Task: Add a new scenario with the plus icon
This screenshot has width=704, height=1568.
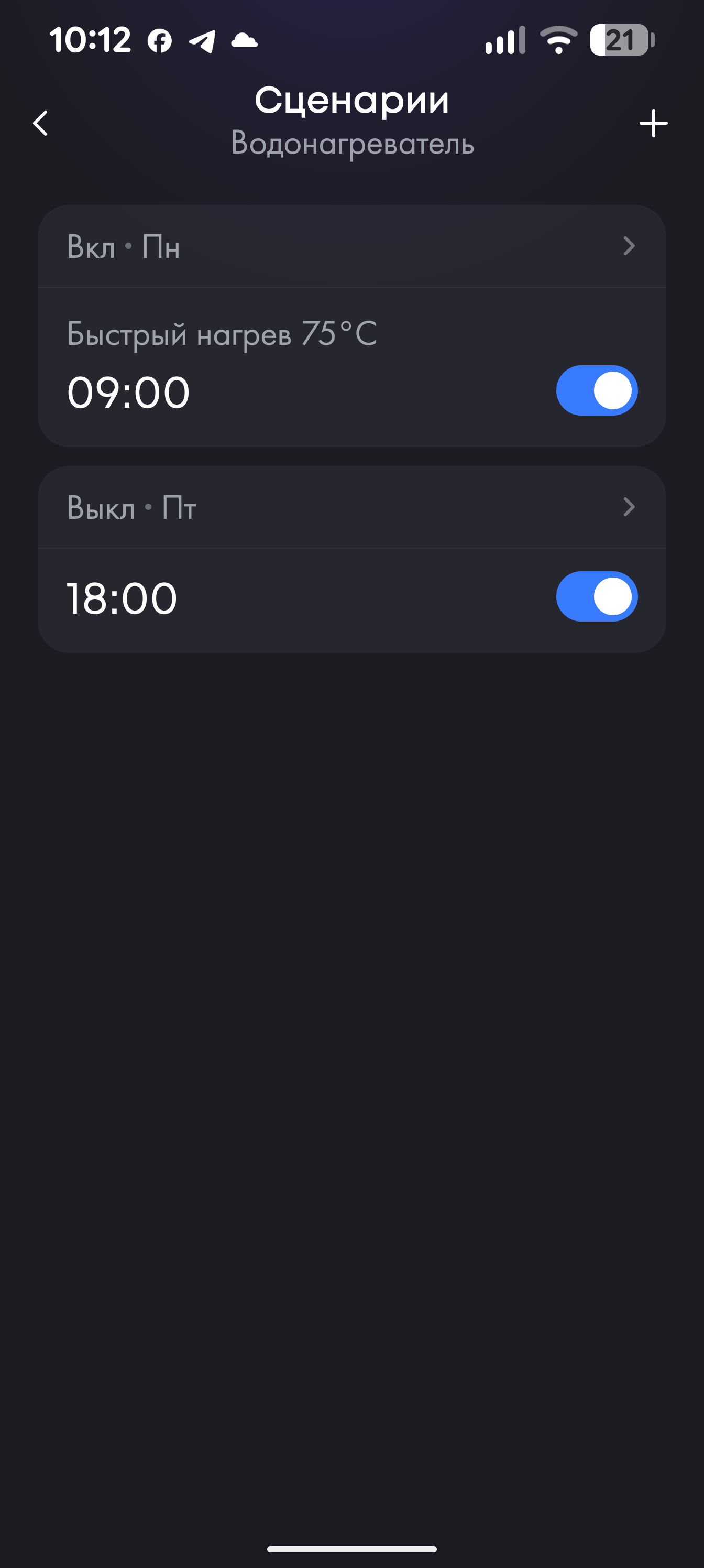Action: 653,124
